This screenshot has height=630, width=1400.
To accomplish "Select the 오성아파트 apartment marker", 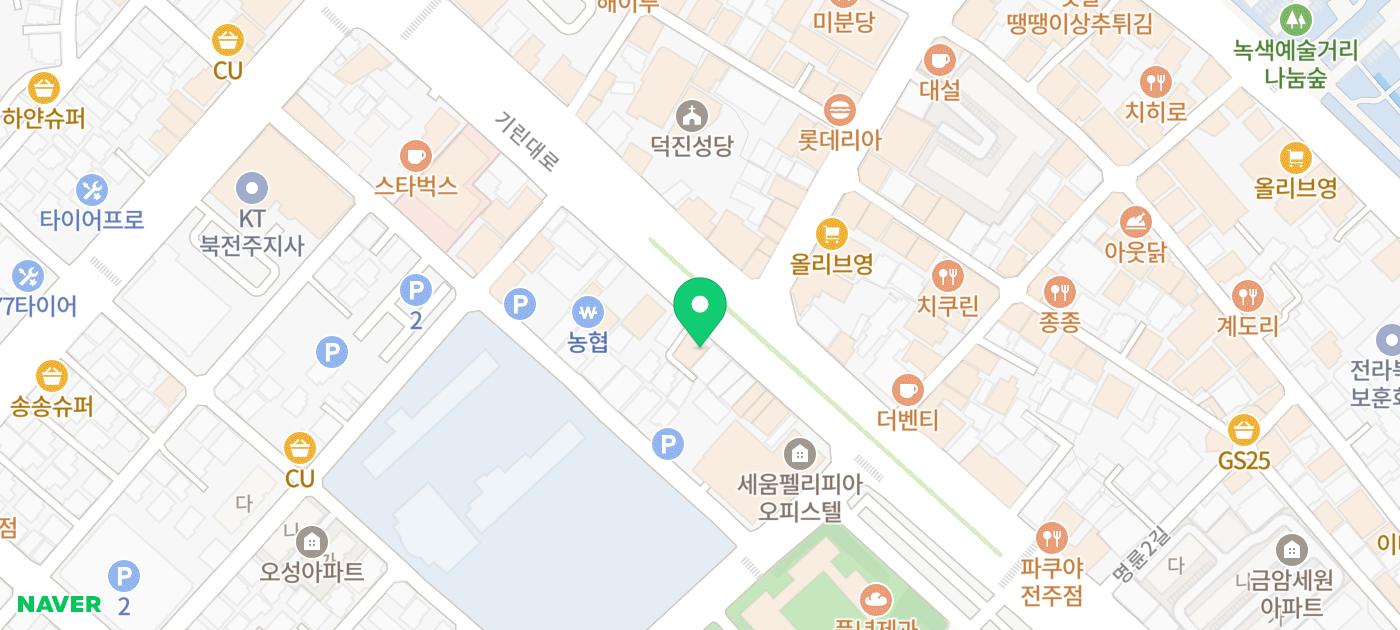I will tap(311, 542).
